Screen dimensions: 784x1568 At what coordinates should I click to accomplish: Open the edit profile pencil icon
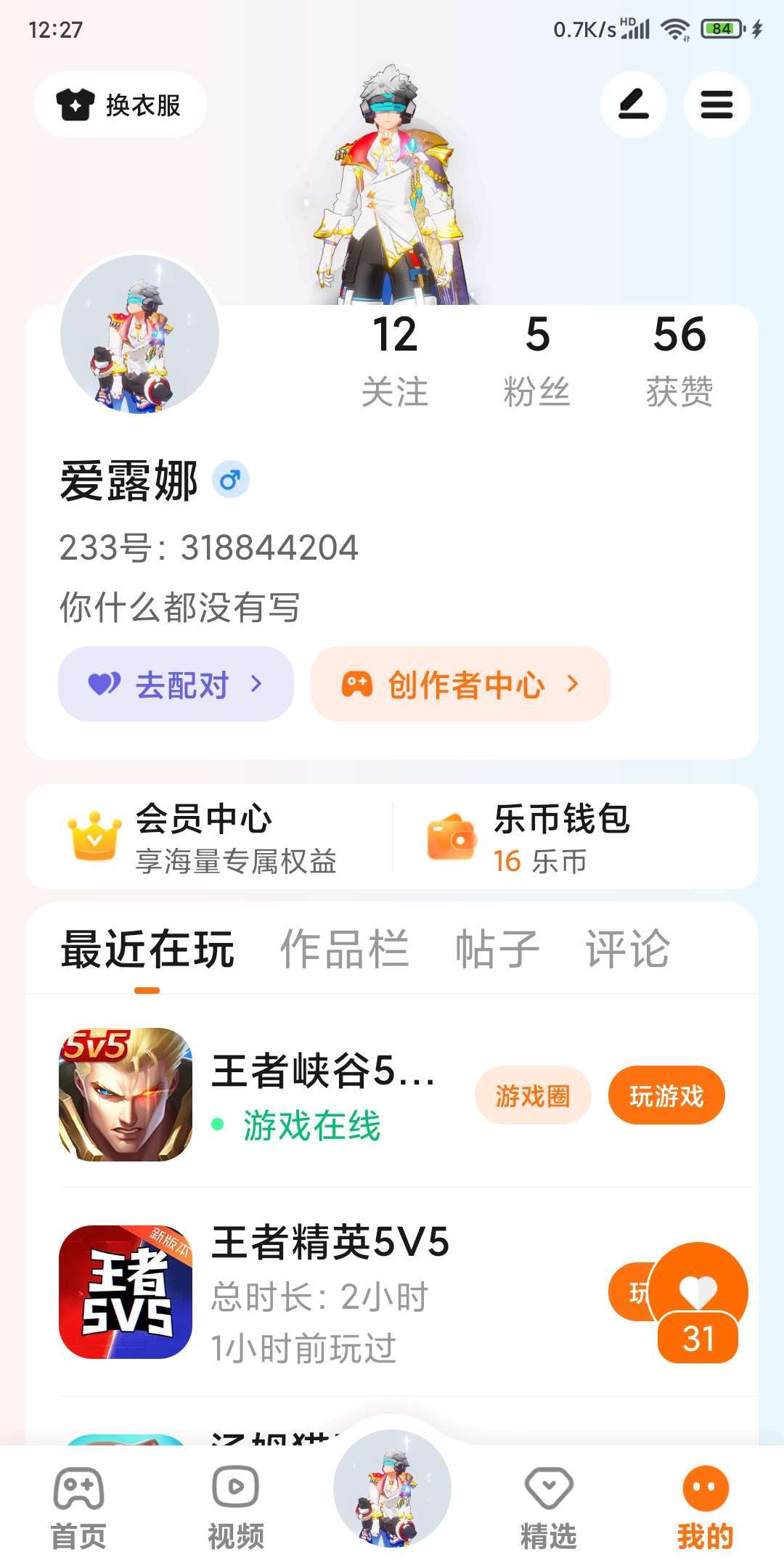point(633,105)
